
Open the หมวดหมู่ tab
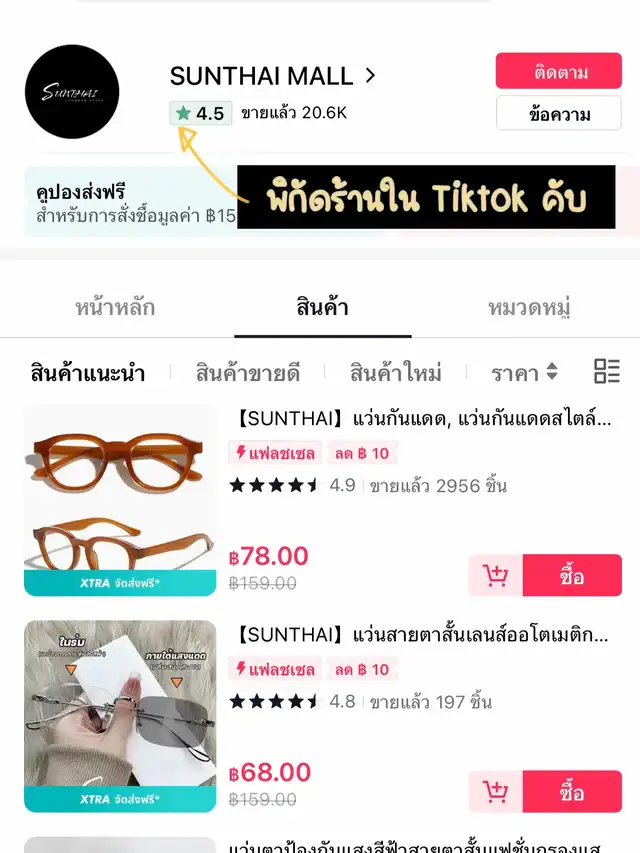(529, 308)
